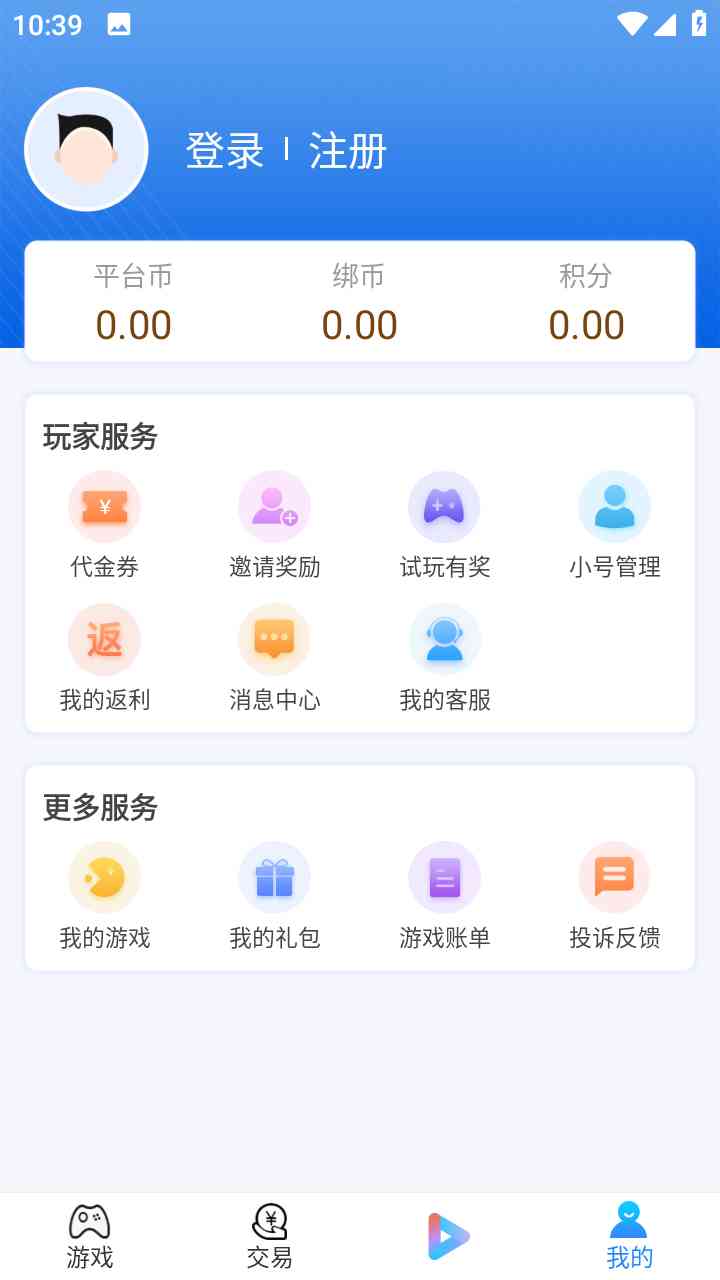Screen dimensions: 720x1280
Task: Select 试玩有奖 trial rewards
Action: click(444, 525)
